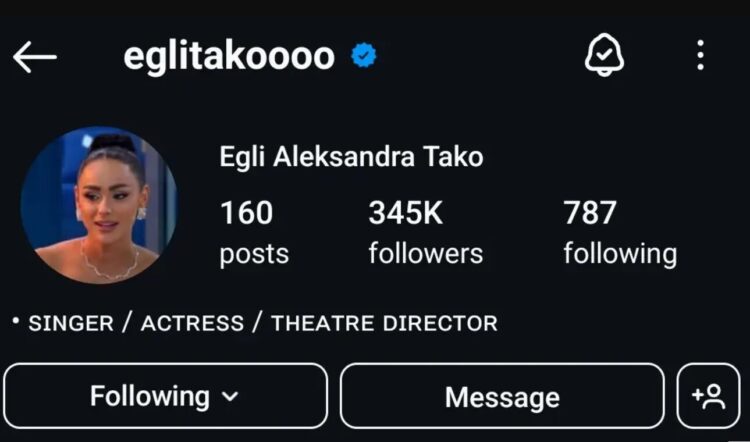Open the notification bell settings

click(x=604, y=55)
